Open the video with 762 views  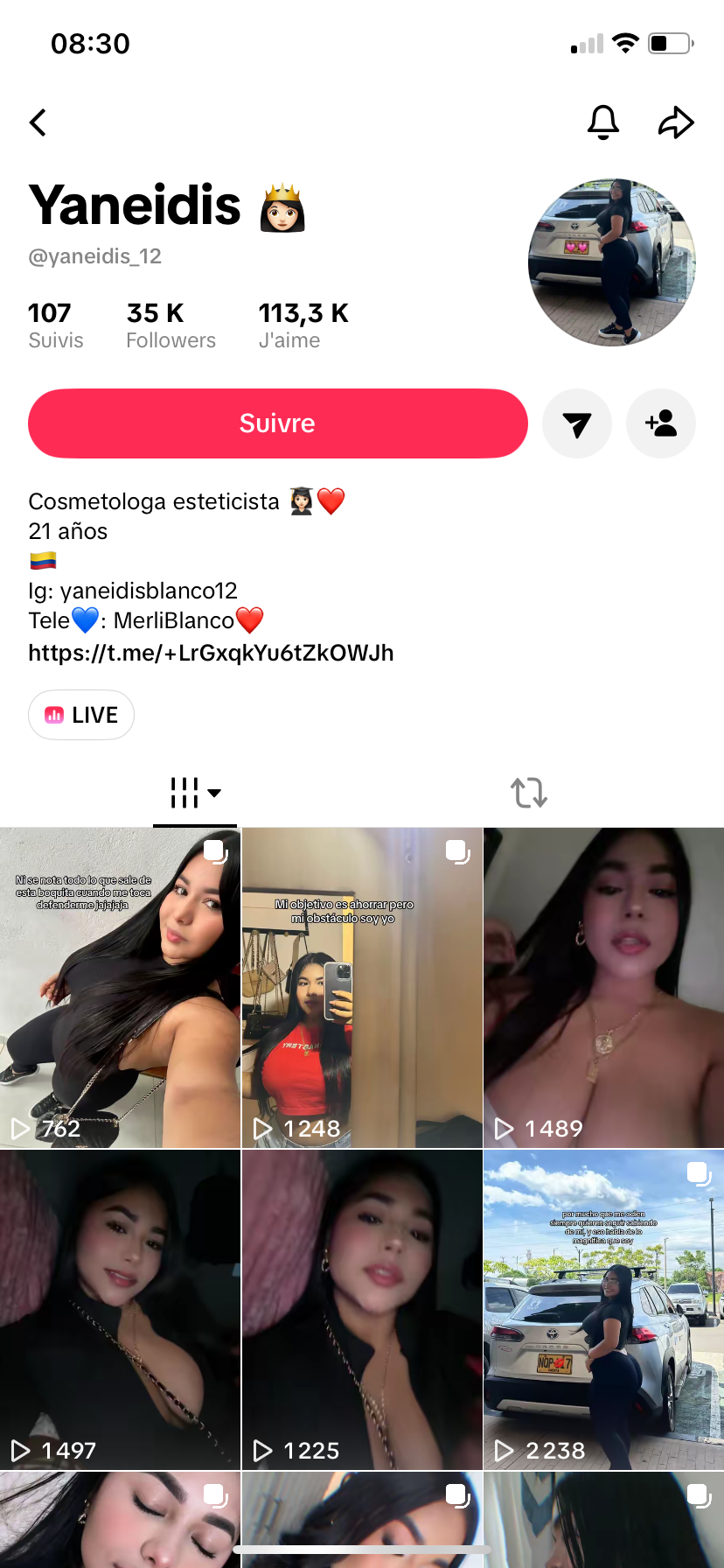coord(120,988)
